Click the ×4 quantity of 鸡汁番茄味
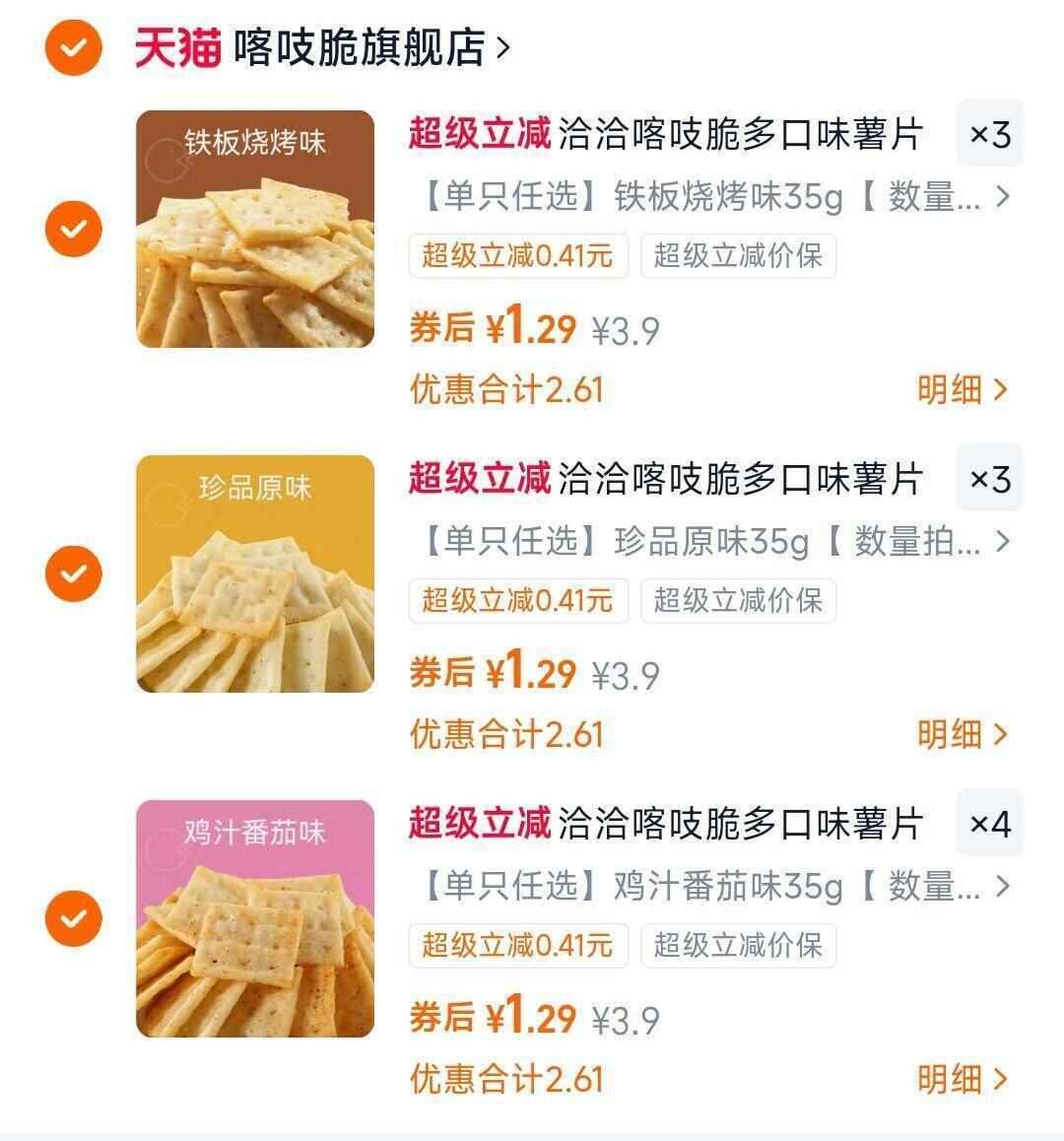 point(988,824)
